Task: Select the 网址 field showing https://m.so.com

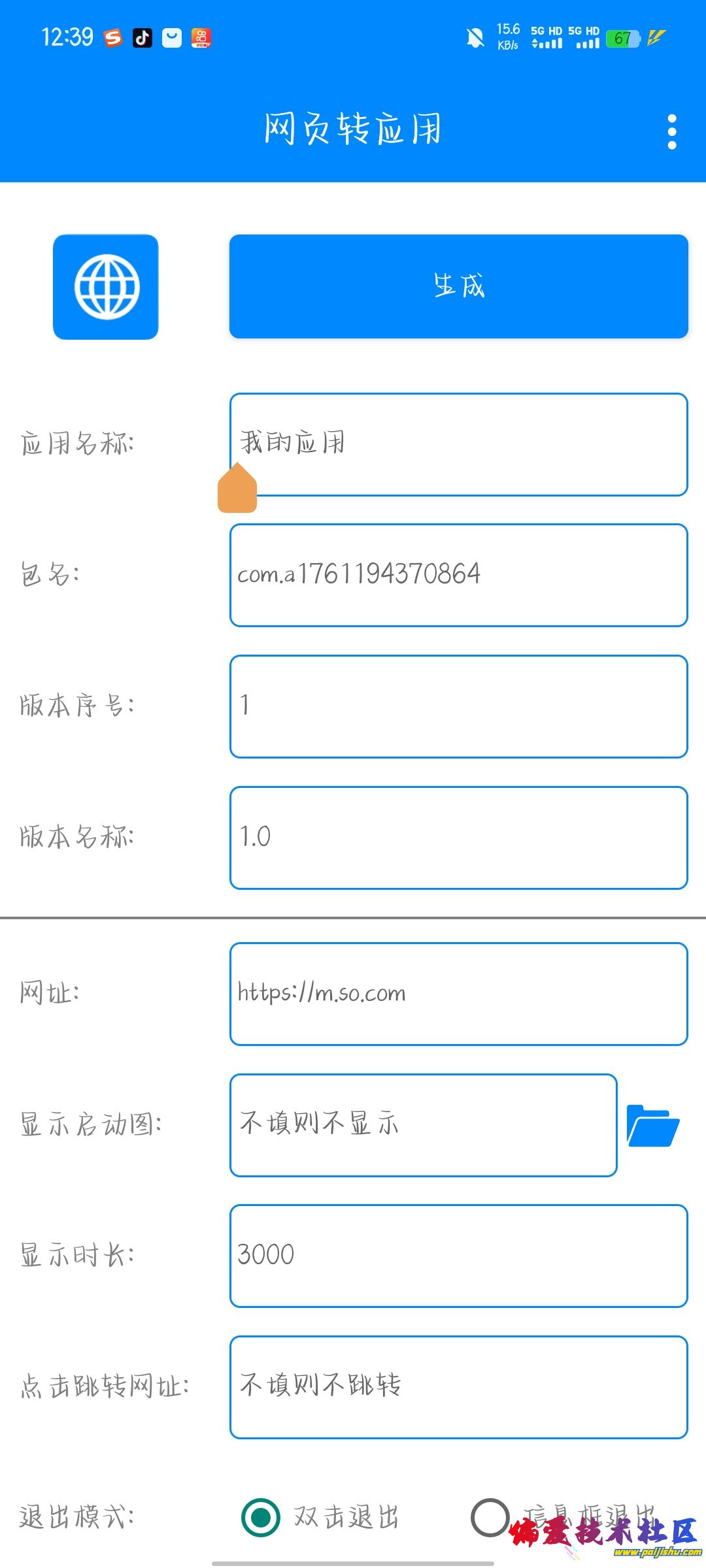Action: coord(458,992)
